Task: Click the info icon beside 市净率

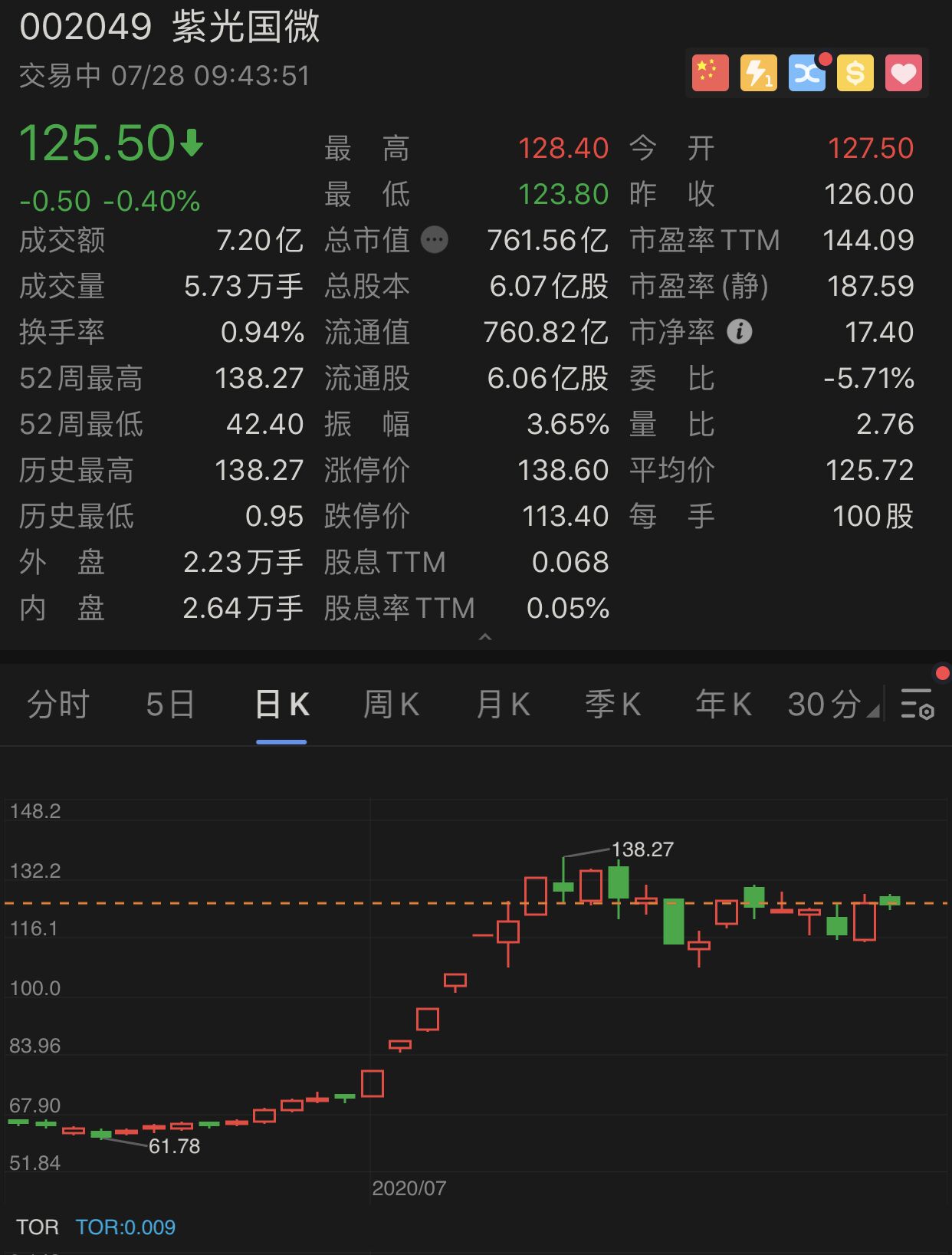Action: click(x=738, y=332)
